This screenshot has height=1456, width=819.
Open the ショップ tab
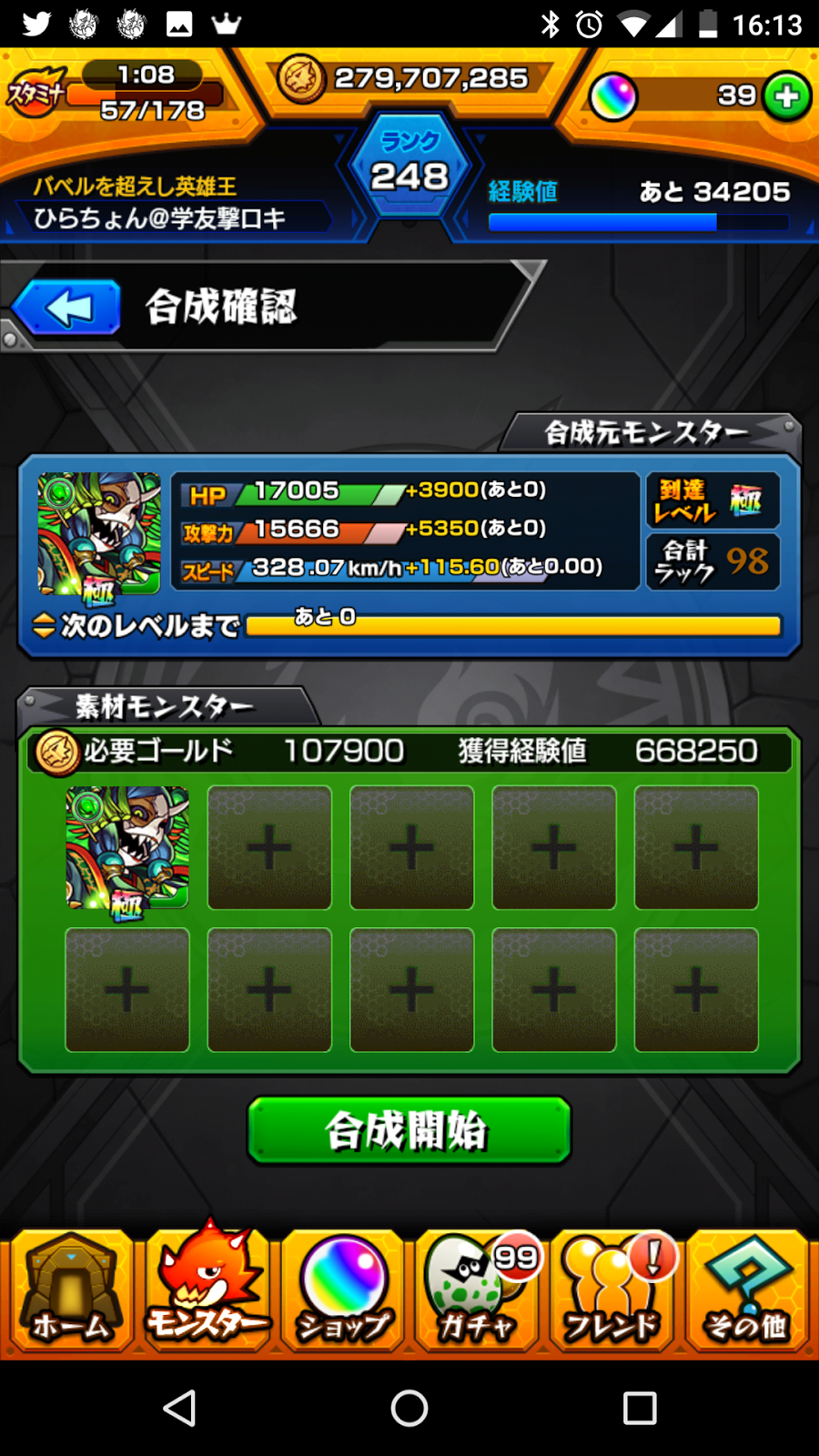(x=343, y=1291)
